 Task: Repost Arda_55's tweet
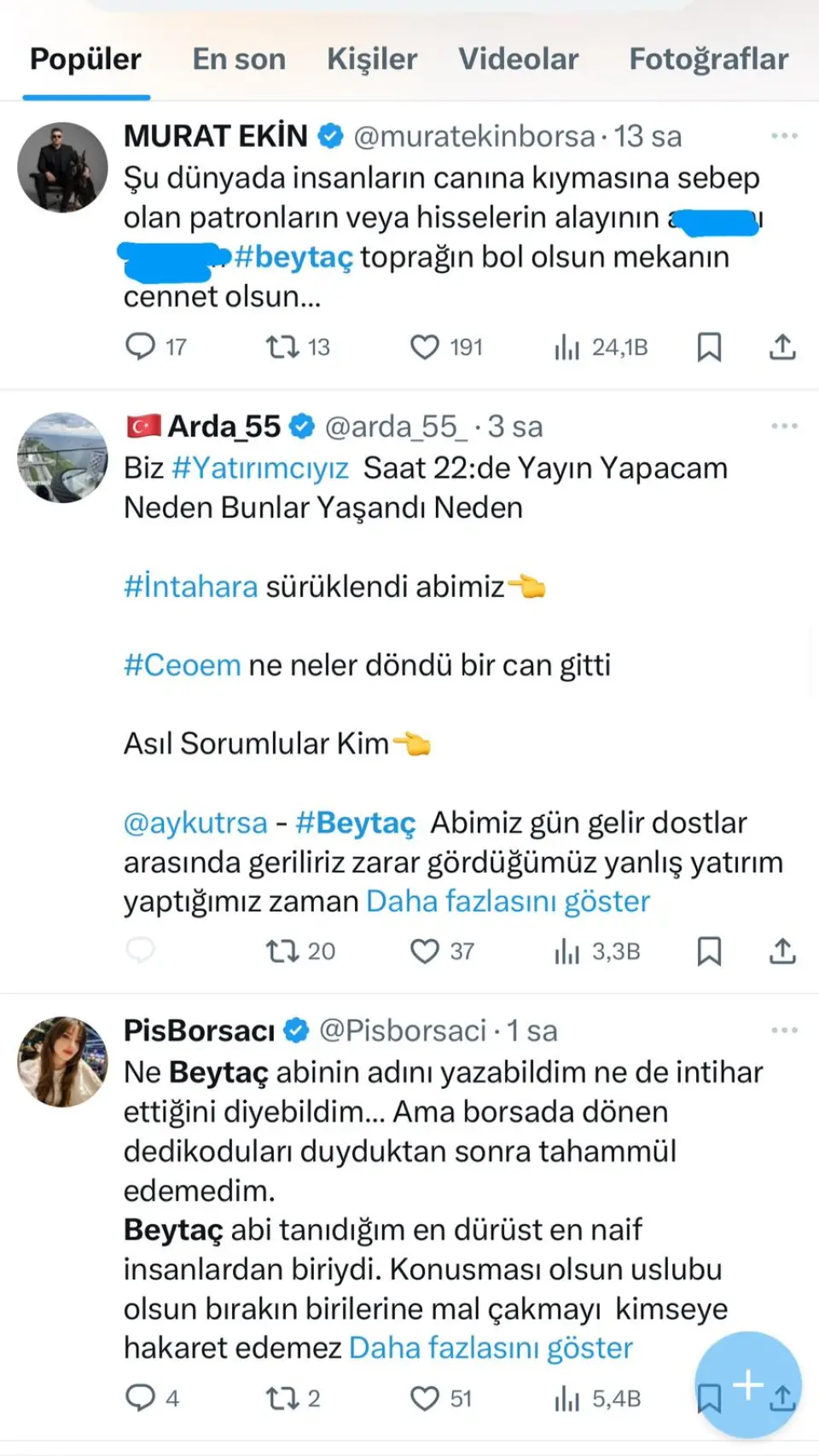(x=282, y=951)
